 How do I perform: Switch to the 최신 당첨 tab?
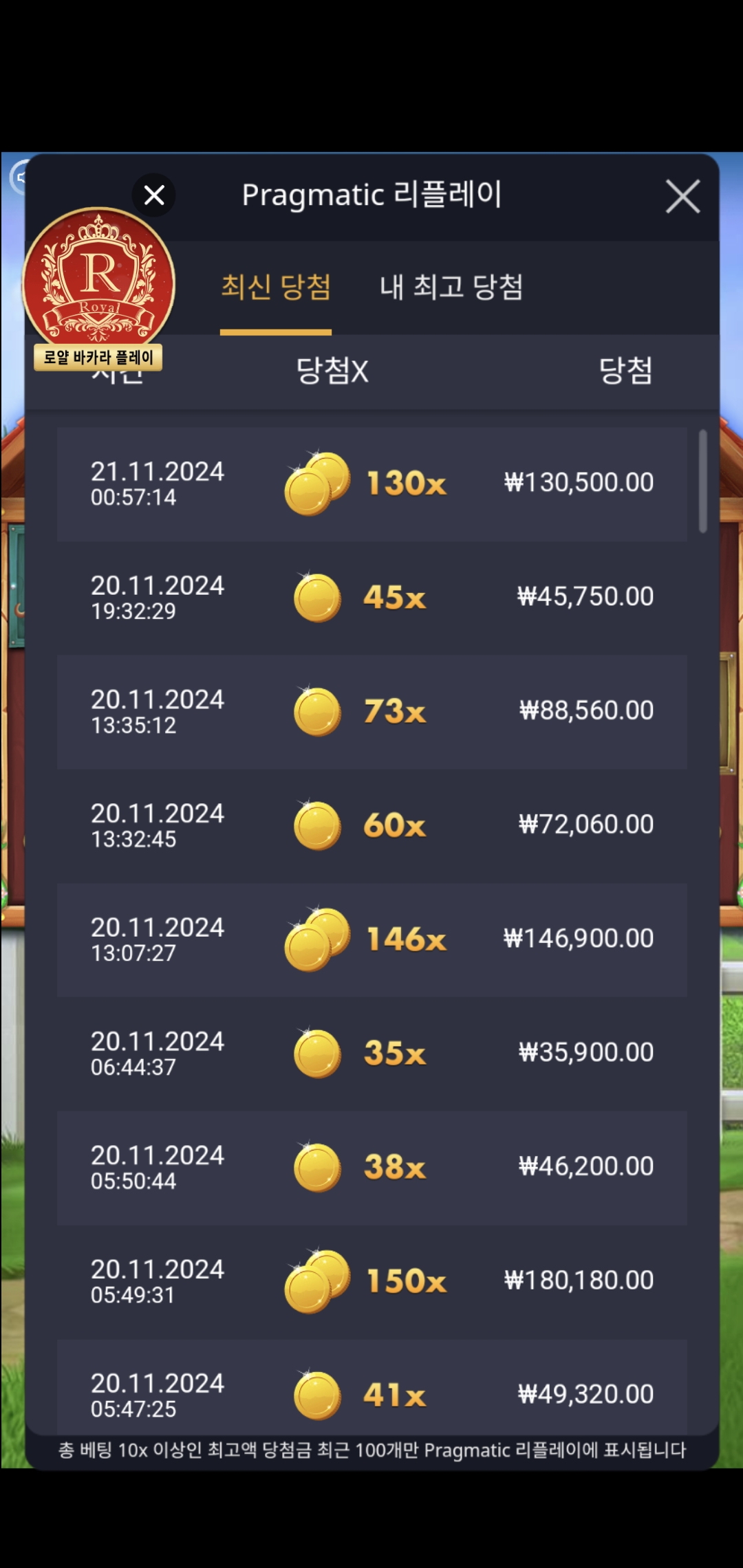[276, 287]
